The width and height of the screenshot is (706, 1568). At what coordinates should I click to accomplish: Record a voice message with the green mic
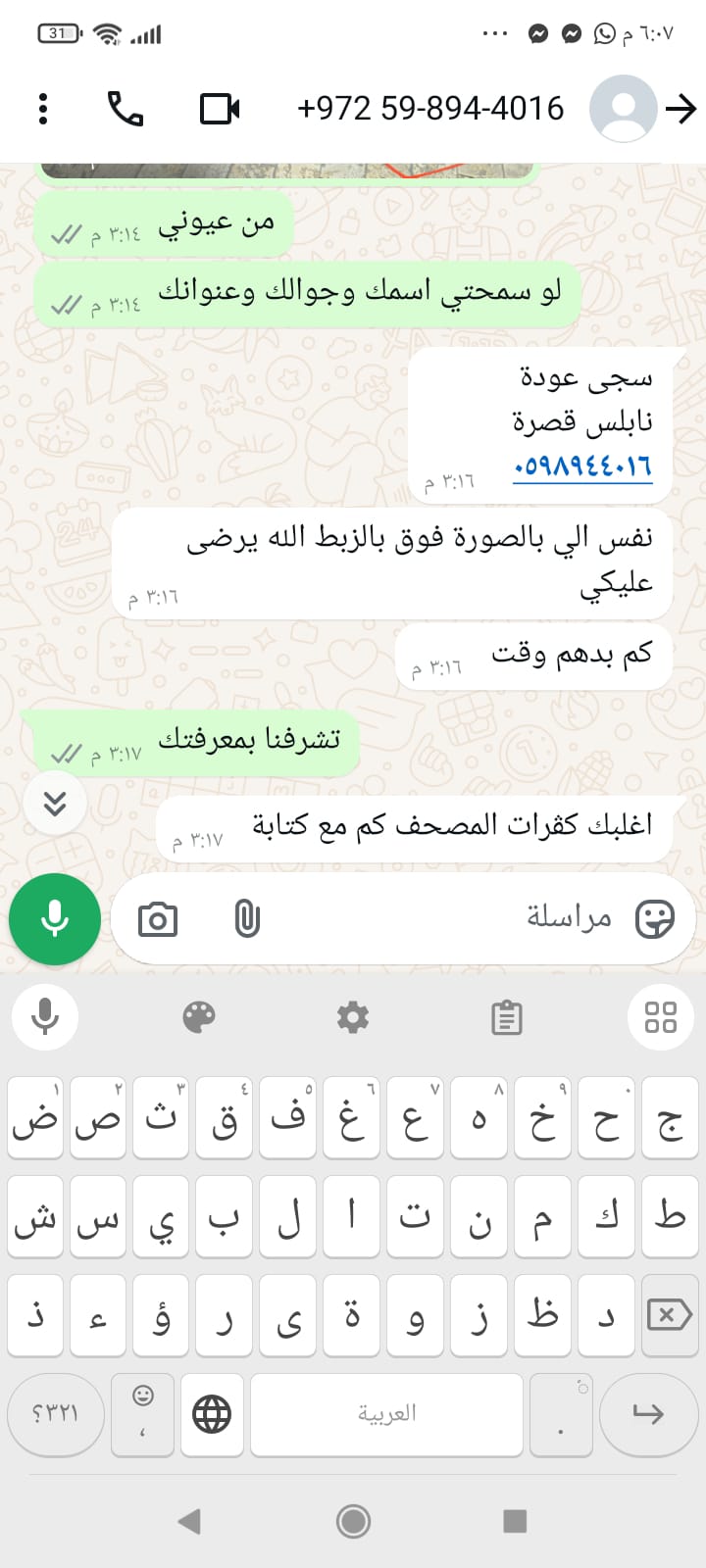pos(55,919)
